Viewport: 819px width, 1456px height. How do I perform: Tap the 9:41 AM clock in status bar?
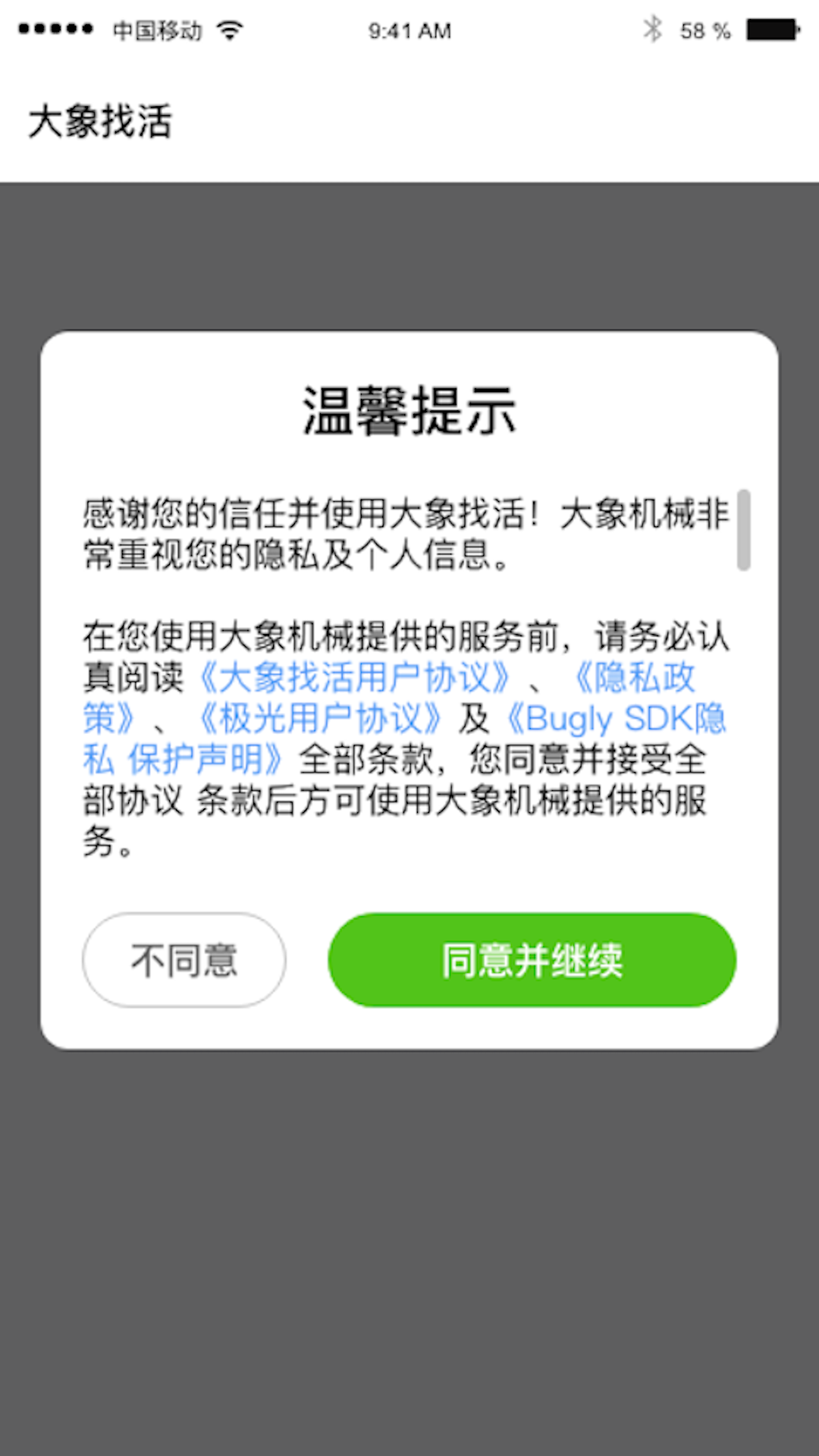pyautogui.click(x=409, y=30)
